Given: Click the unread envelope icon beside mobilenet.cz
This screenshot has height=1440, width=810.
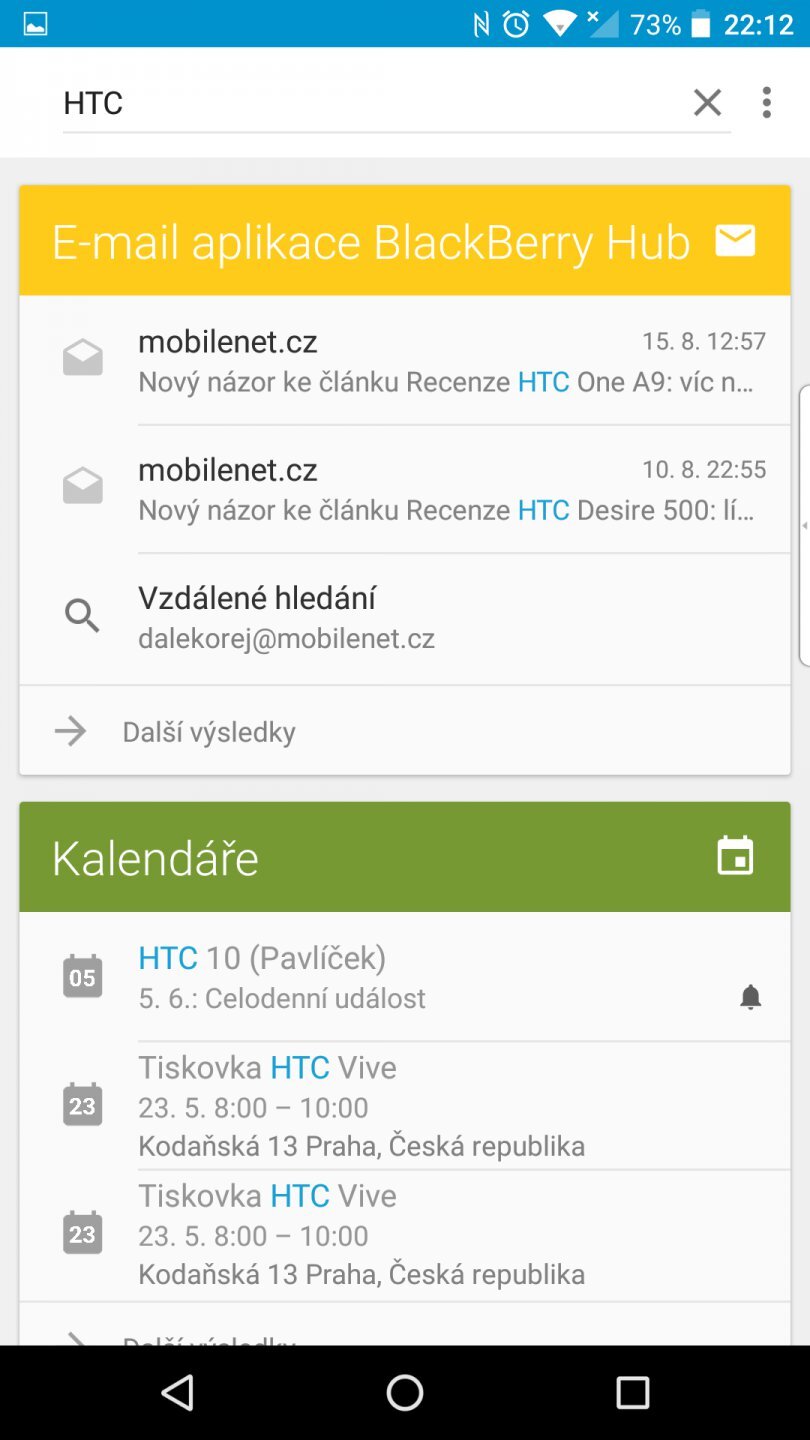Looking at the screenshot, I should tap(82, 357).
